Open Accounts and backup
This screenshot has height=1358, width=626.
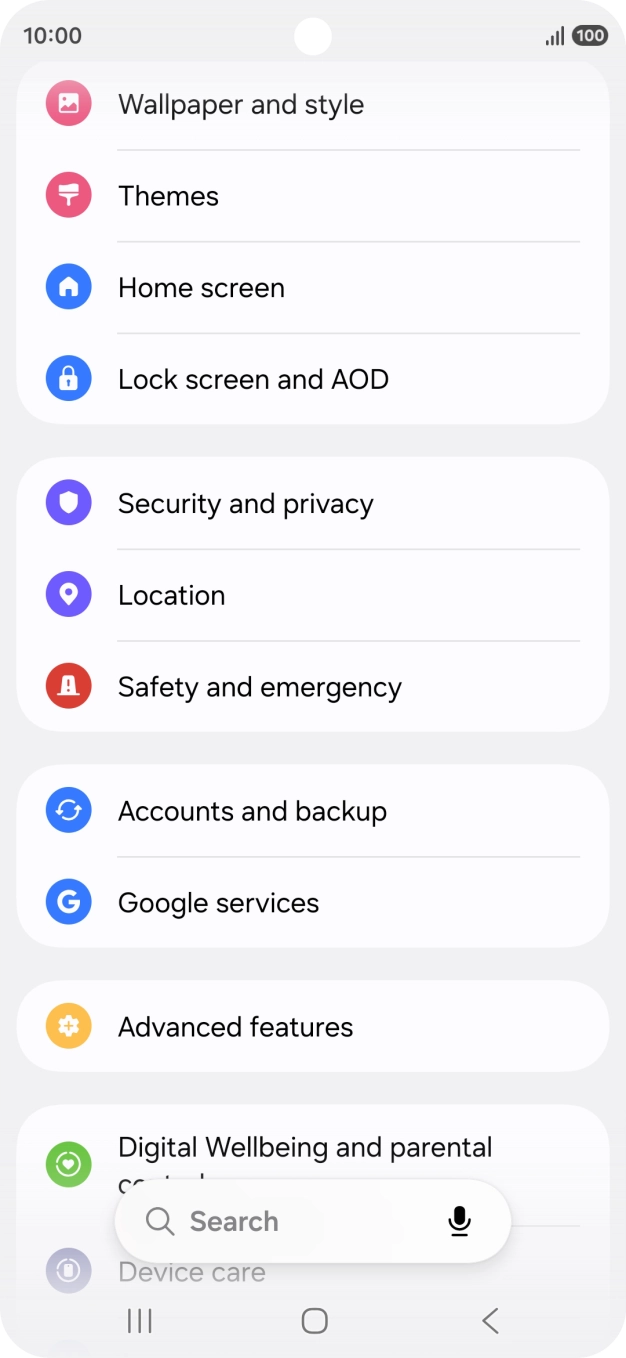click(252, 812)
